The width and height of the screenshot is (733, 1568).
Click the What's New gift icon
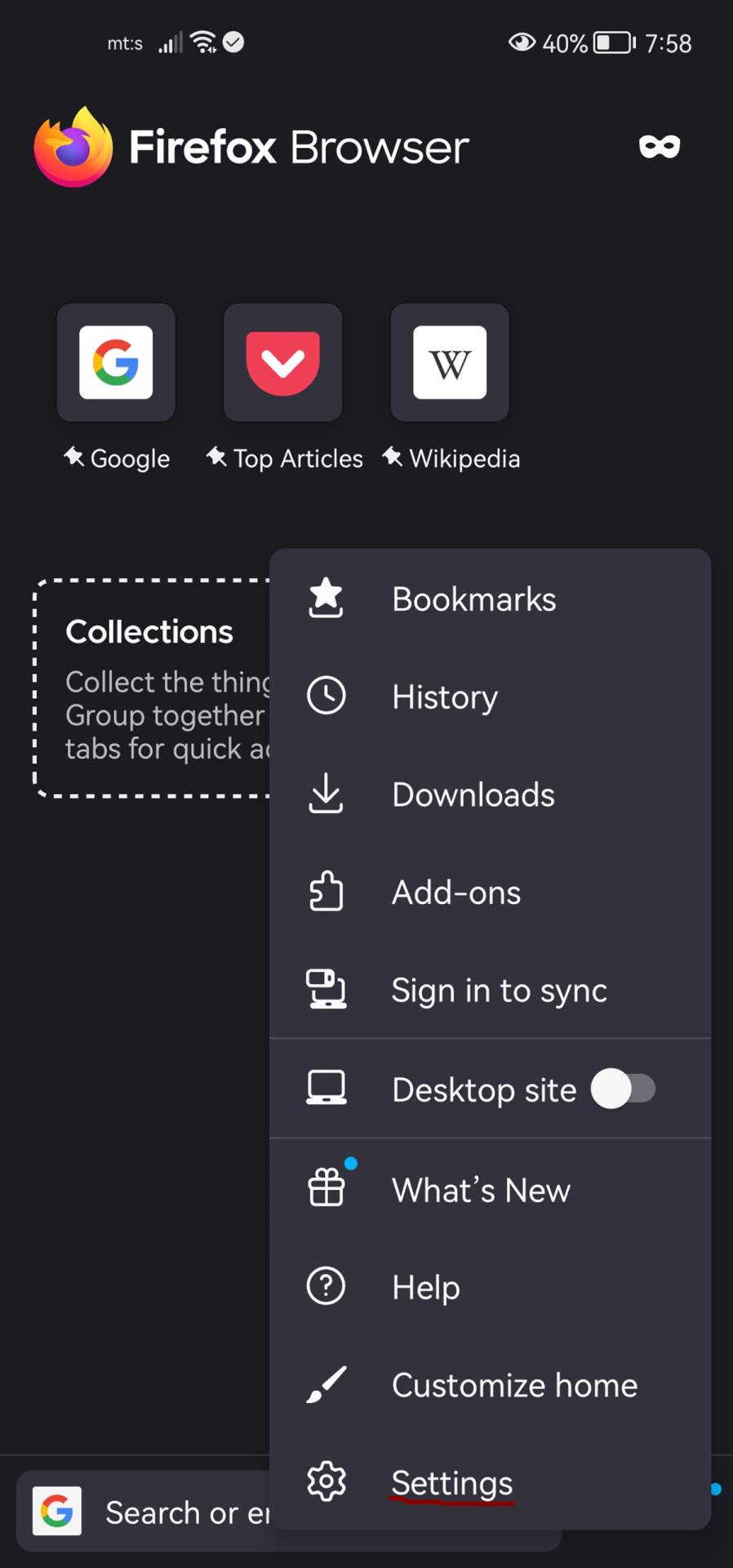326,1188
